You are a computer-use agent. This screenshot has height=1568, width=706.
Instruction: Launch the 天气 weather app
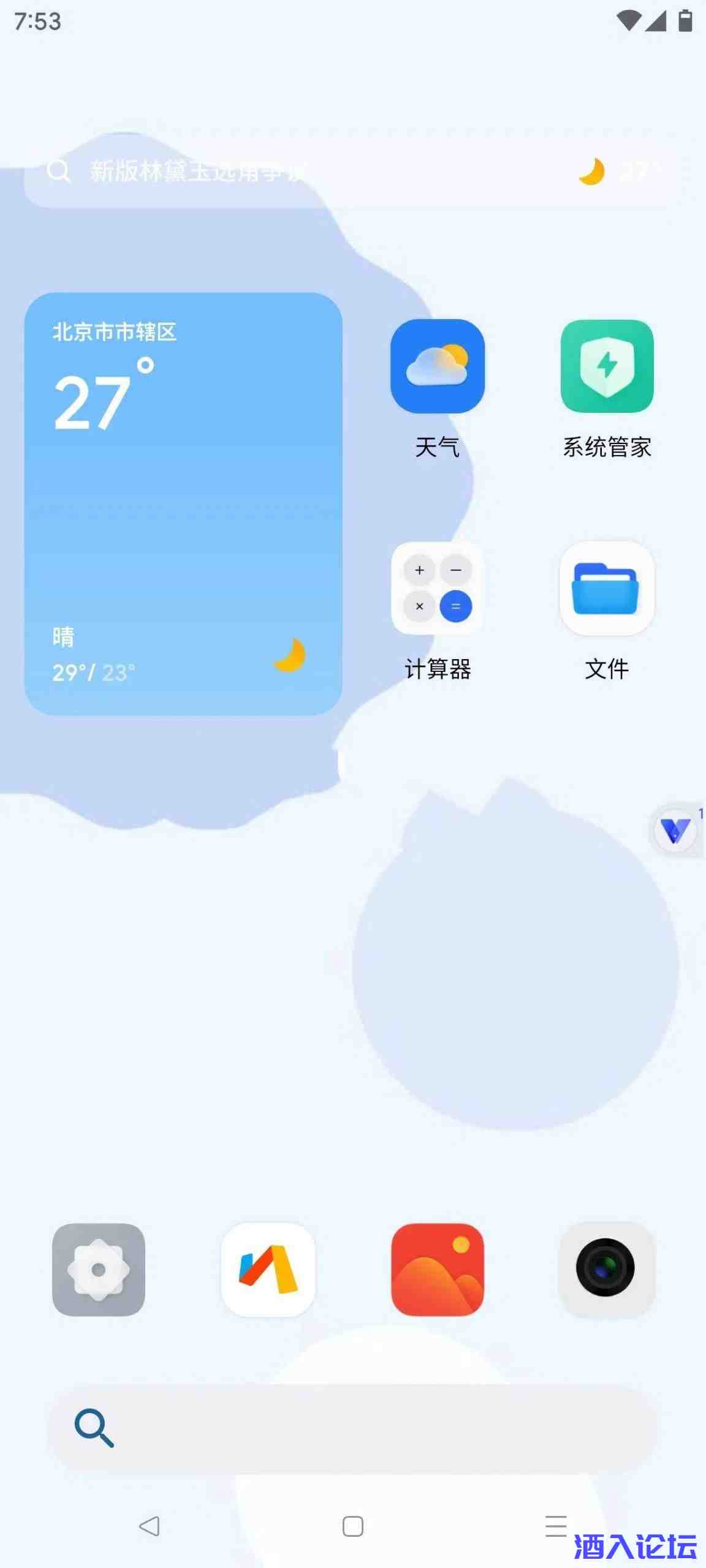(438, 367)
